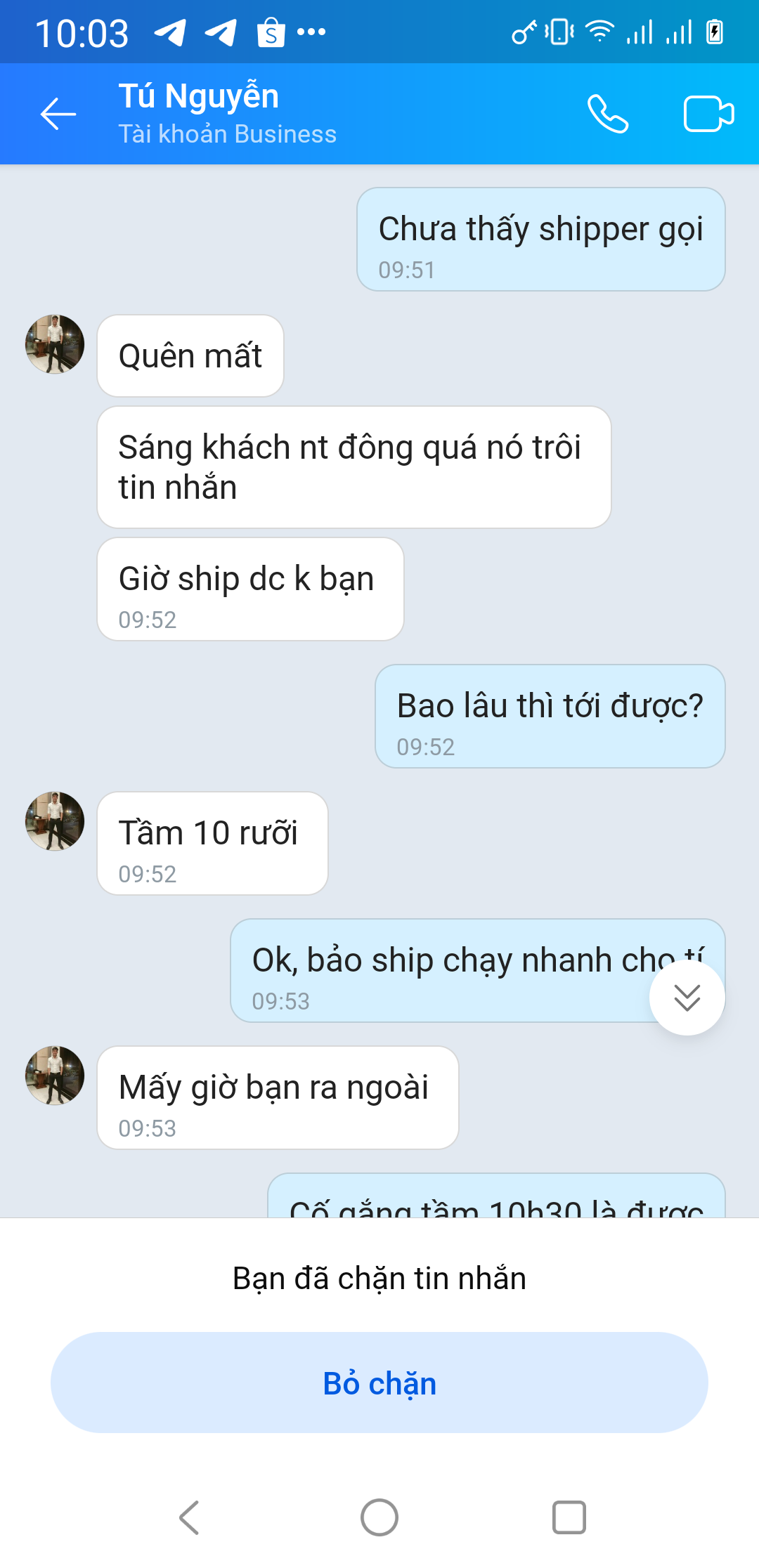Tap the system home button
Screen dimensions: 759x1568
pos(379,1517)
